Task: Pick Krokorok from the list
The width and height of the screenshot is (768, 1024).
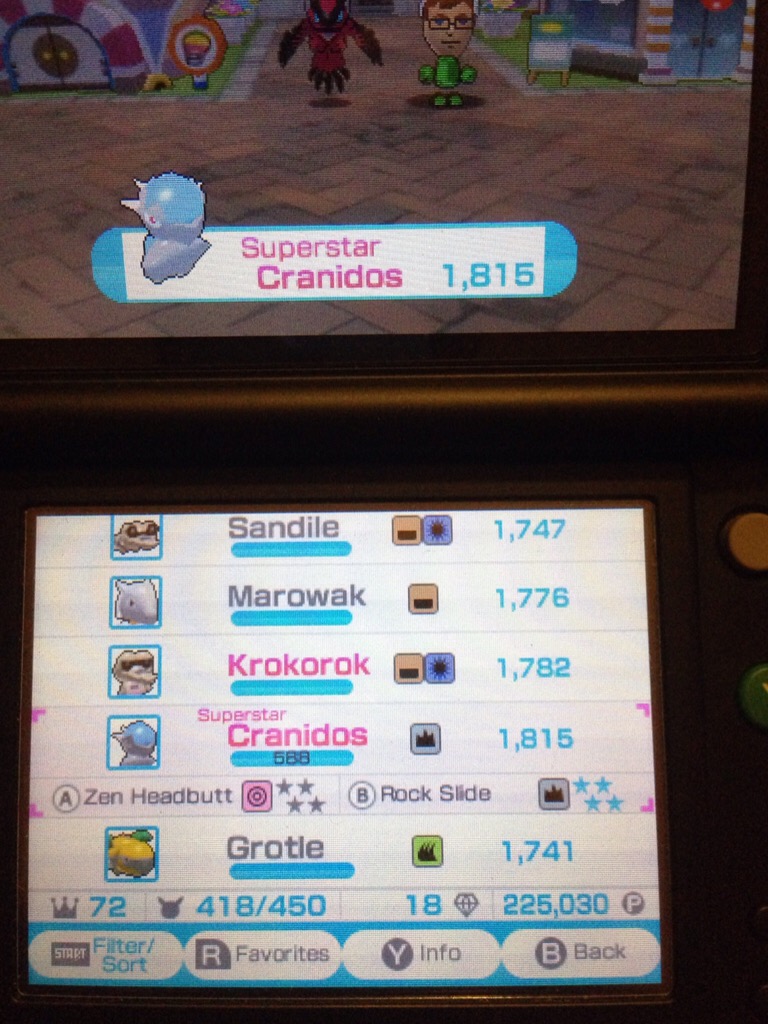Action: [x=340, y=669]
